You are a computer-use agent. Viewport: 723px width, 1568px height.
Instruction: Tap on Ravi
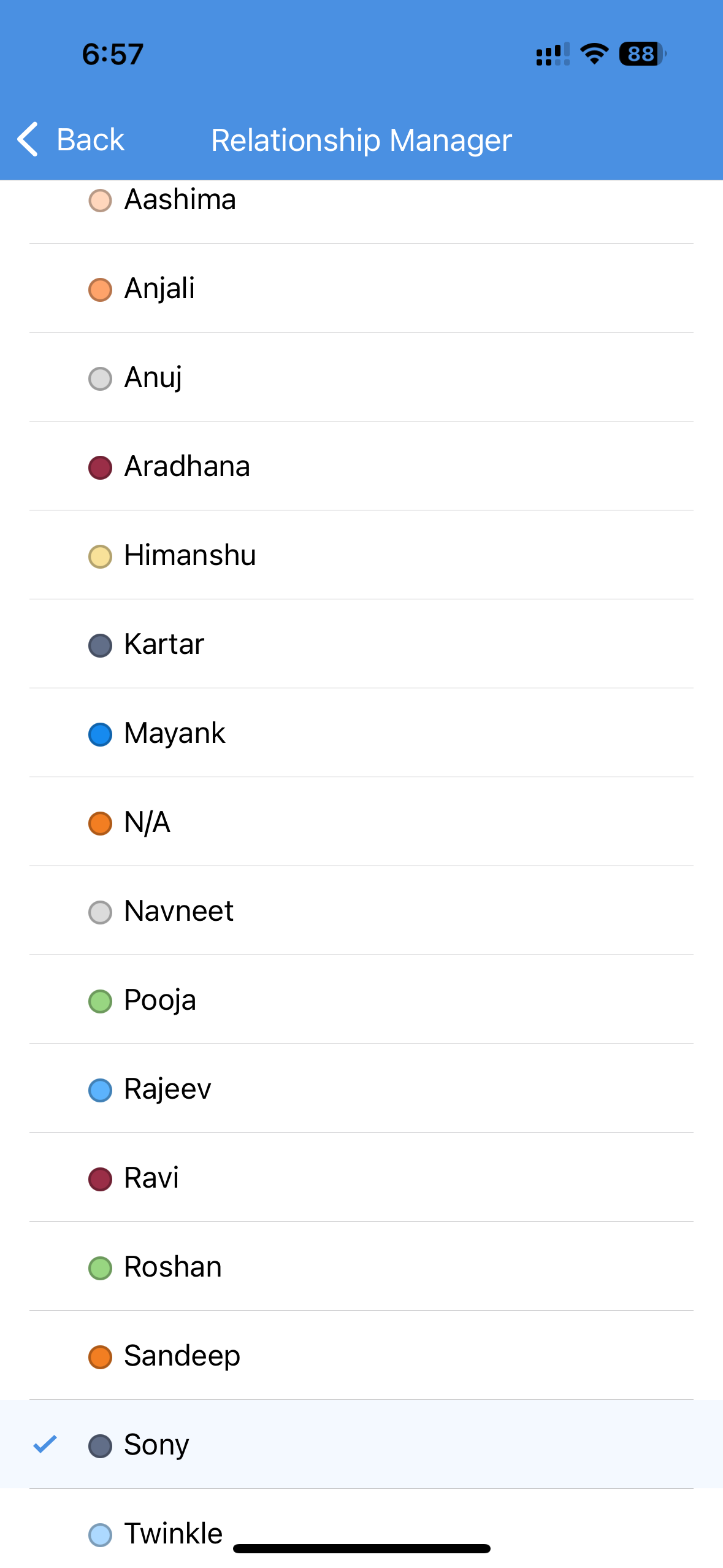point(361,1178)
